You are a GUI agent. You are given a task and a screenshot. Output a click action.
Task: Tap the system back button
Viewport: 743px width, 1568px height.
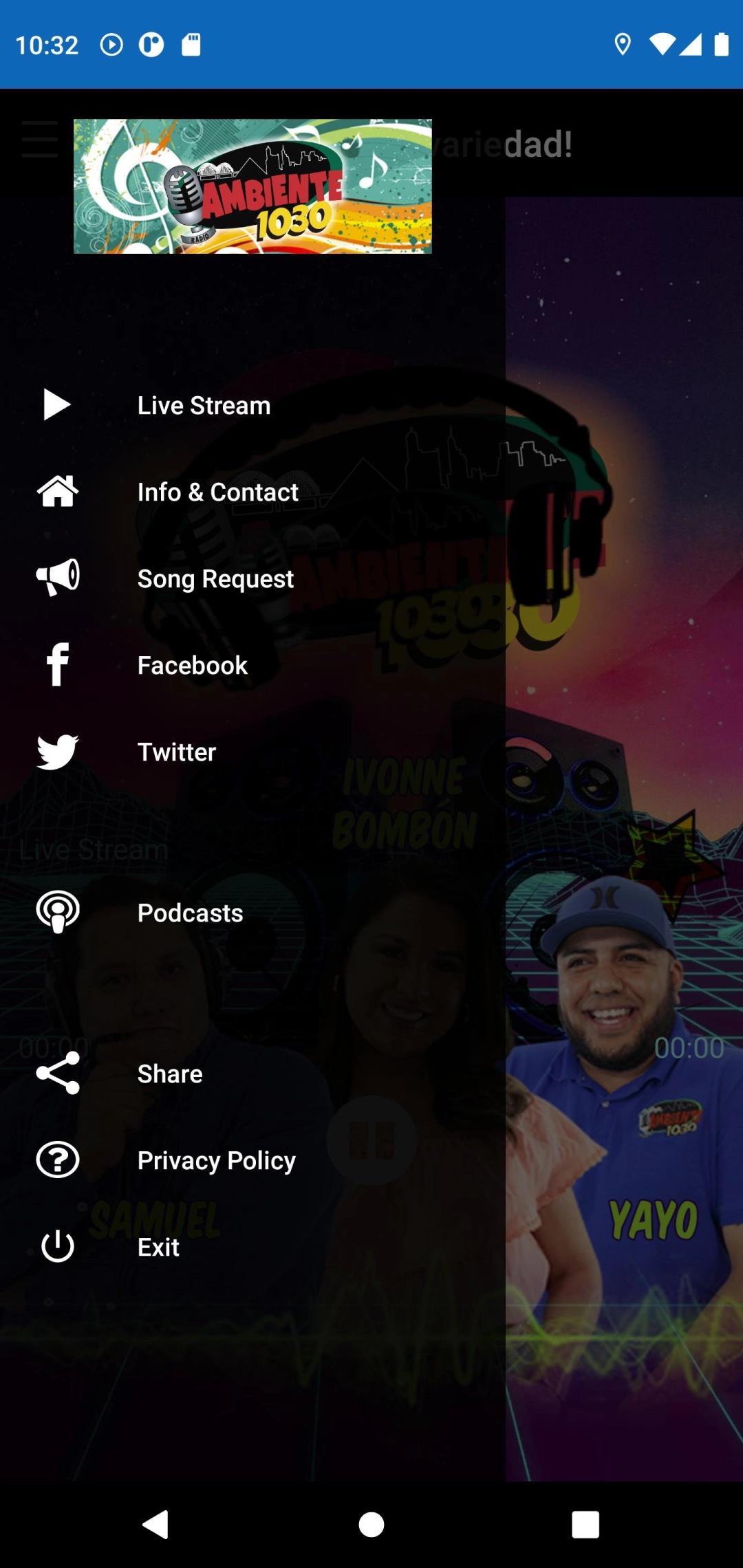coord(155,1524)
